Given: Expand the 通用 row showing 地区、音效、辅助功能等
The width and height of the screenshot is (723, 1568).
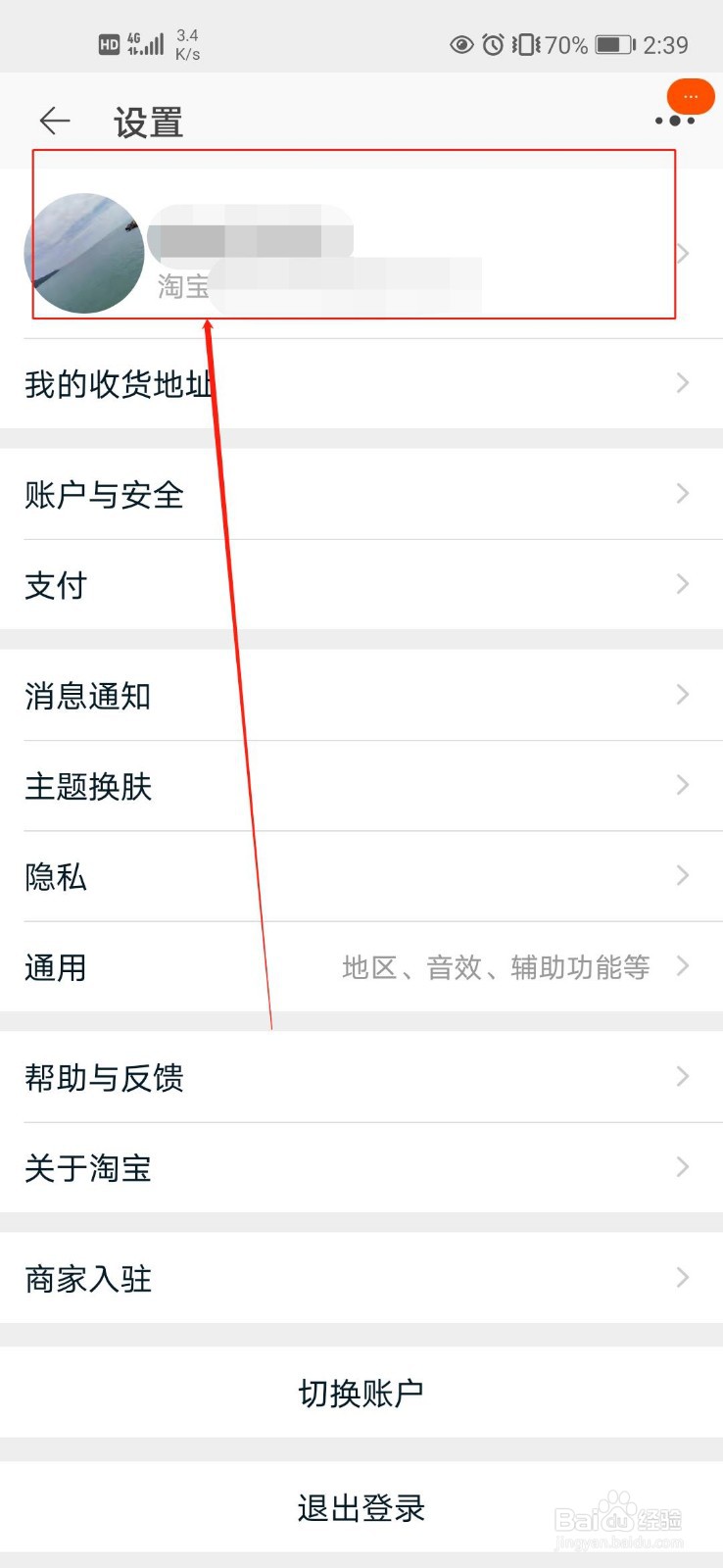Looking at the screenshot, I should pos(361,967).
